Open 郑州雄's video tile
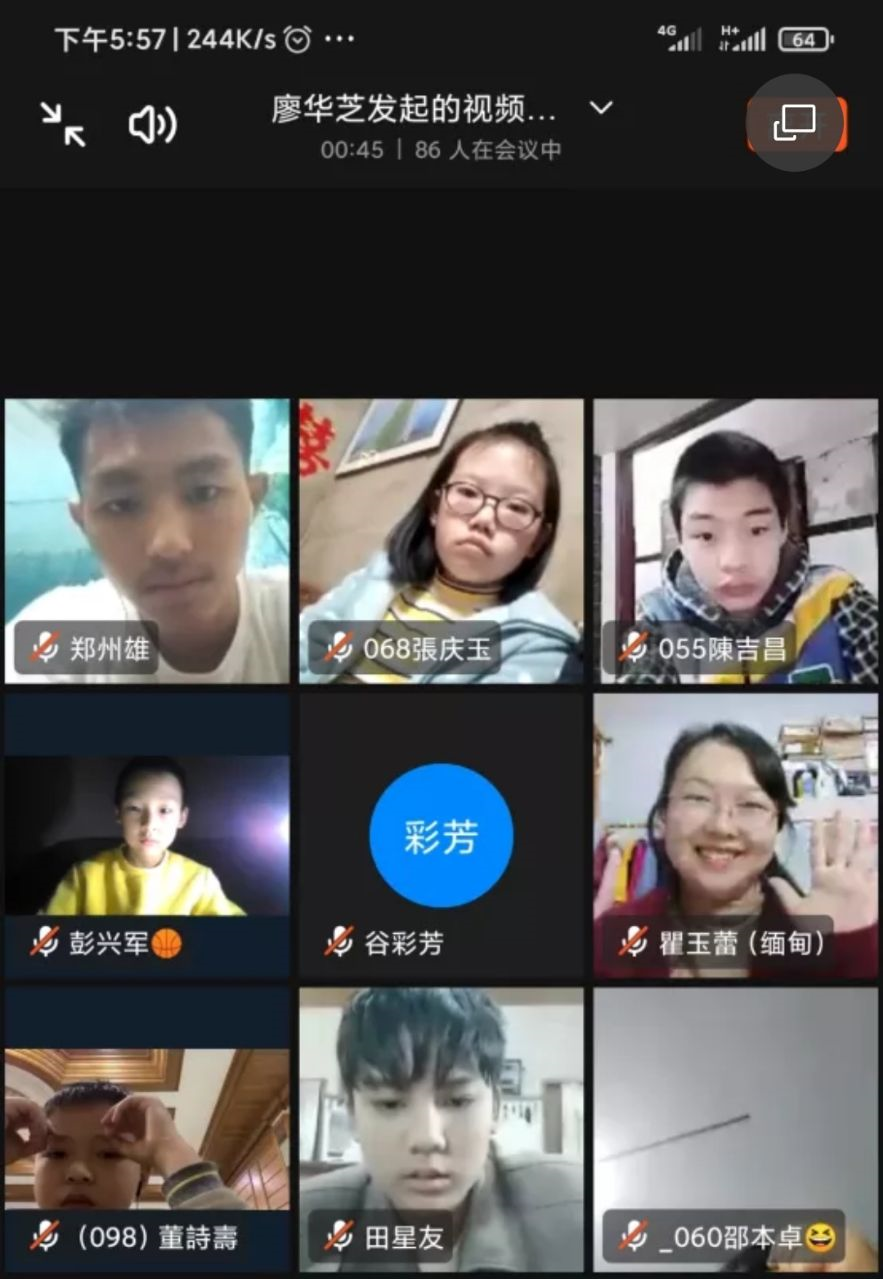The height and width of the screenshot is (1279, 883). pos(147,540)
